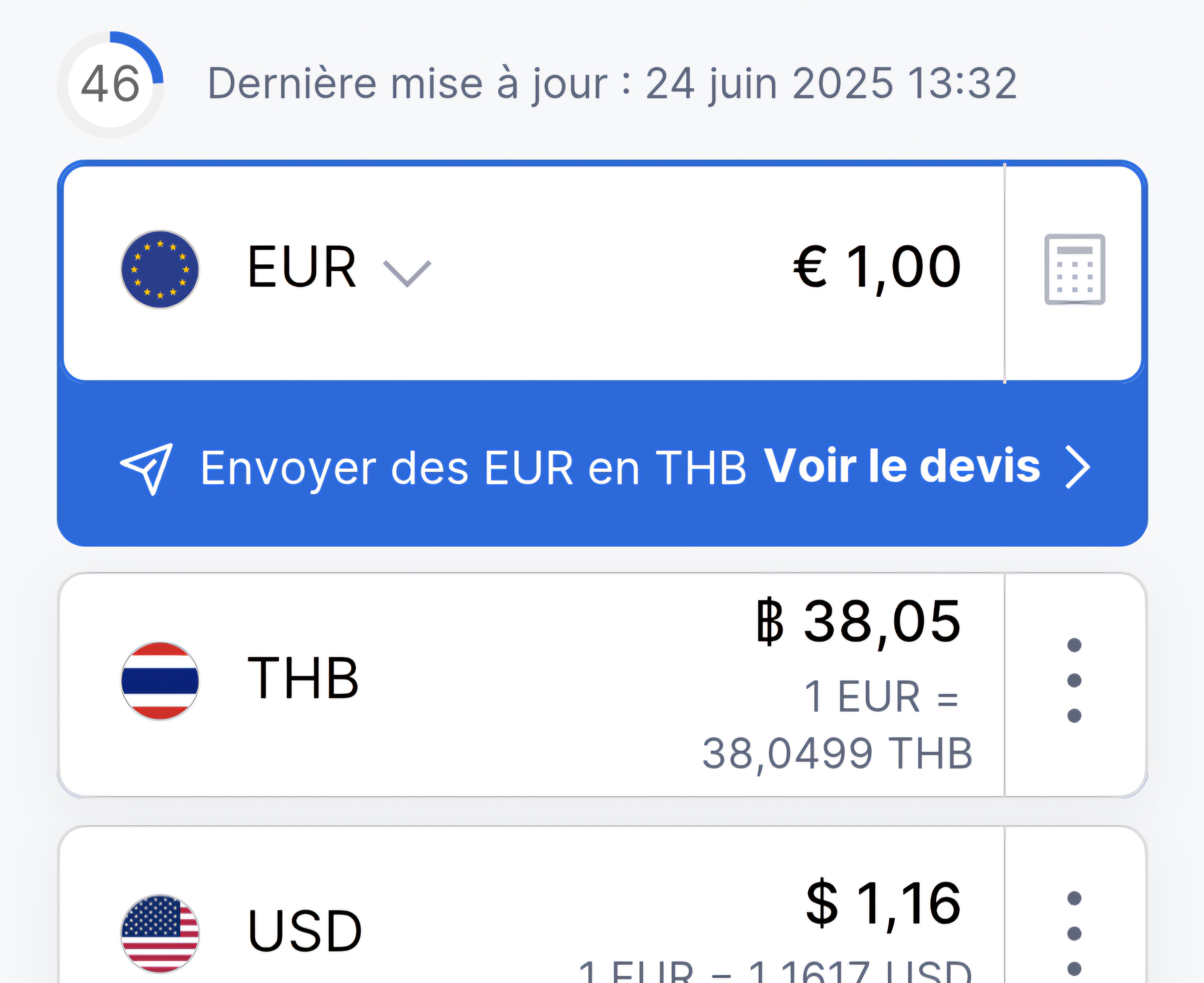Open the calculator icon

click(x=1074, y=269)
